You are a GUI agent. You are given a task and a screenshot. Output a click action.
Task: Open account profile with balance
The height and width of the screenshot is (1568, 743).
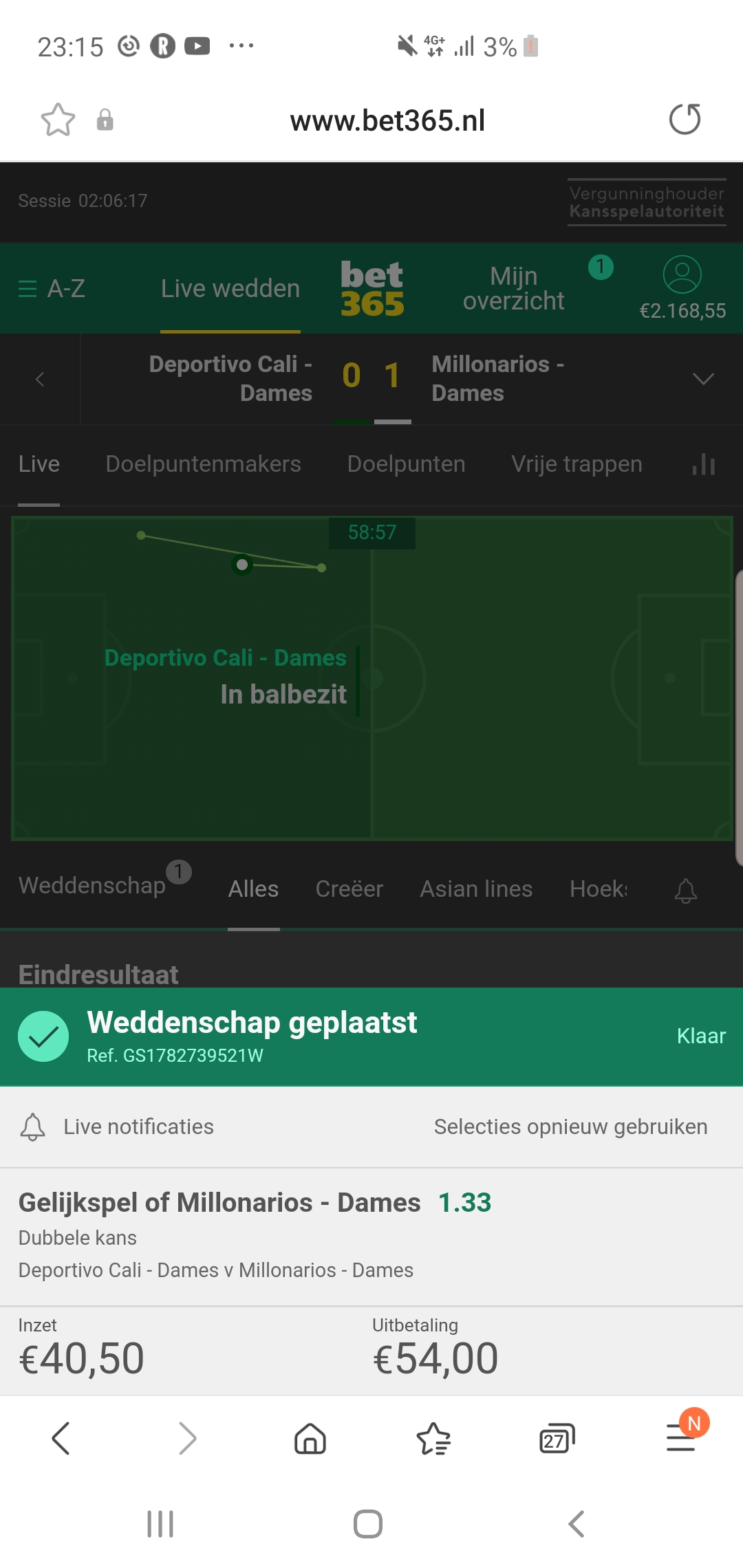(682, 287)
